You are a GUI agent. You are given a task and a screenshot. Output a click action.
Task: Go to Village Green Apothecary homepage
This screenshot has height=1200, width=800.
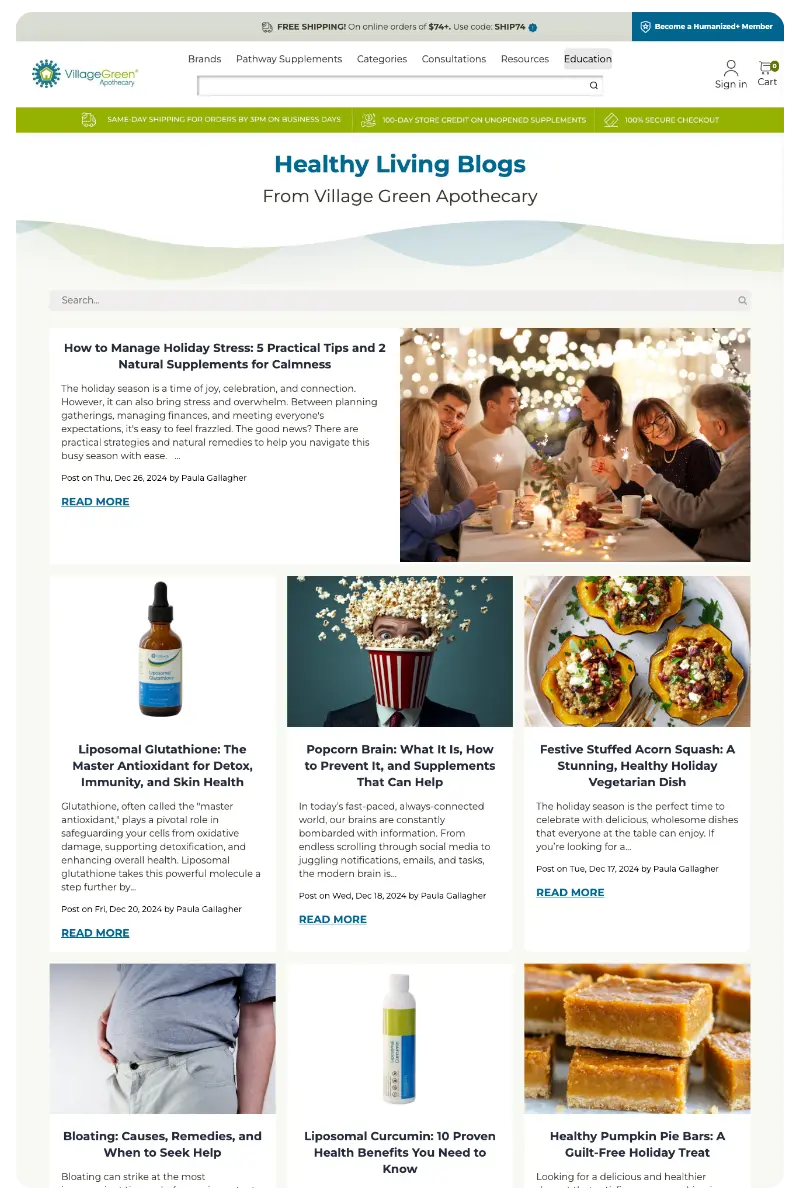pos(85,74)
